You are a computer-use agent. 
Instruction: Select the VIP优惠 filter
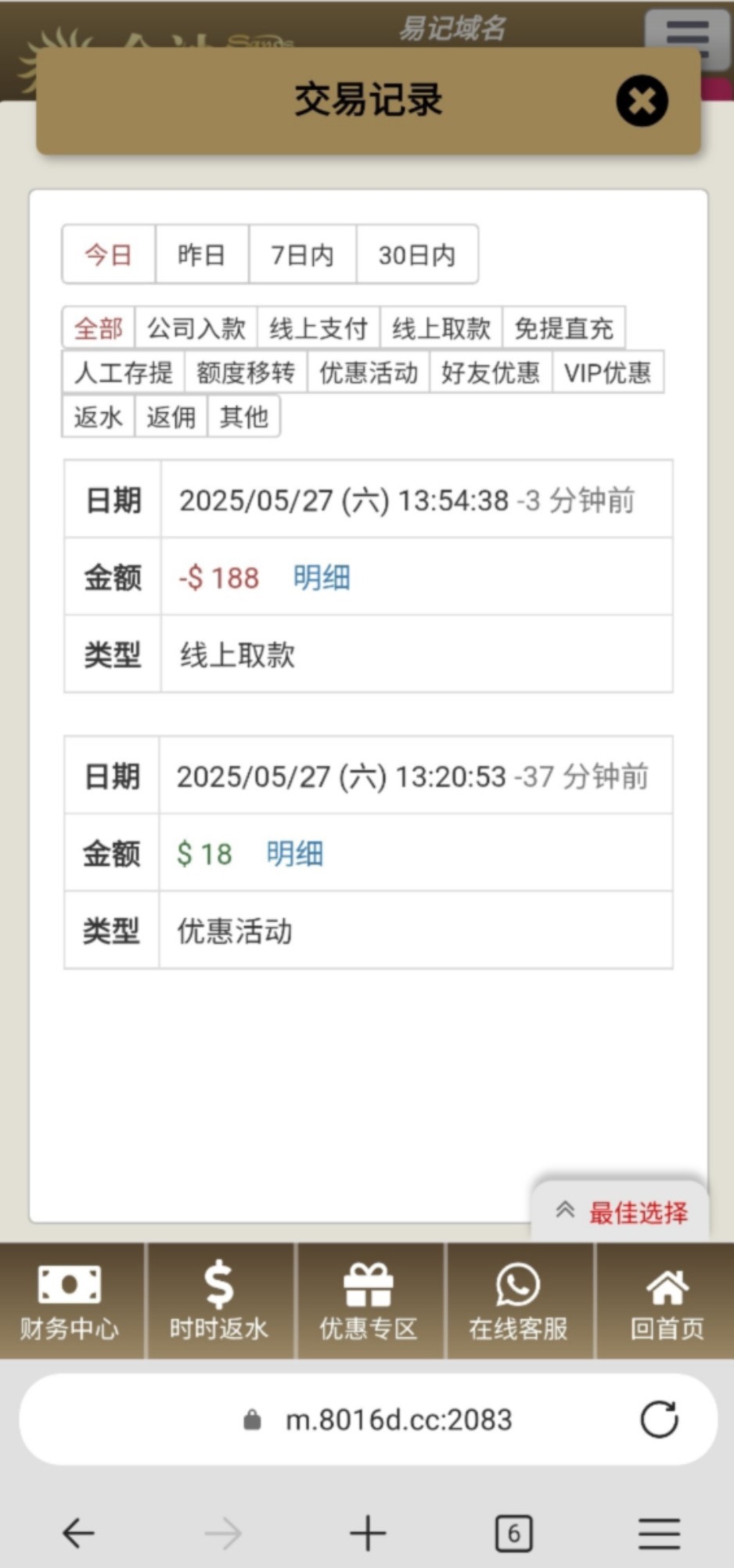pyautogui.click(x=608, y=372)
